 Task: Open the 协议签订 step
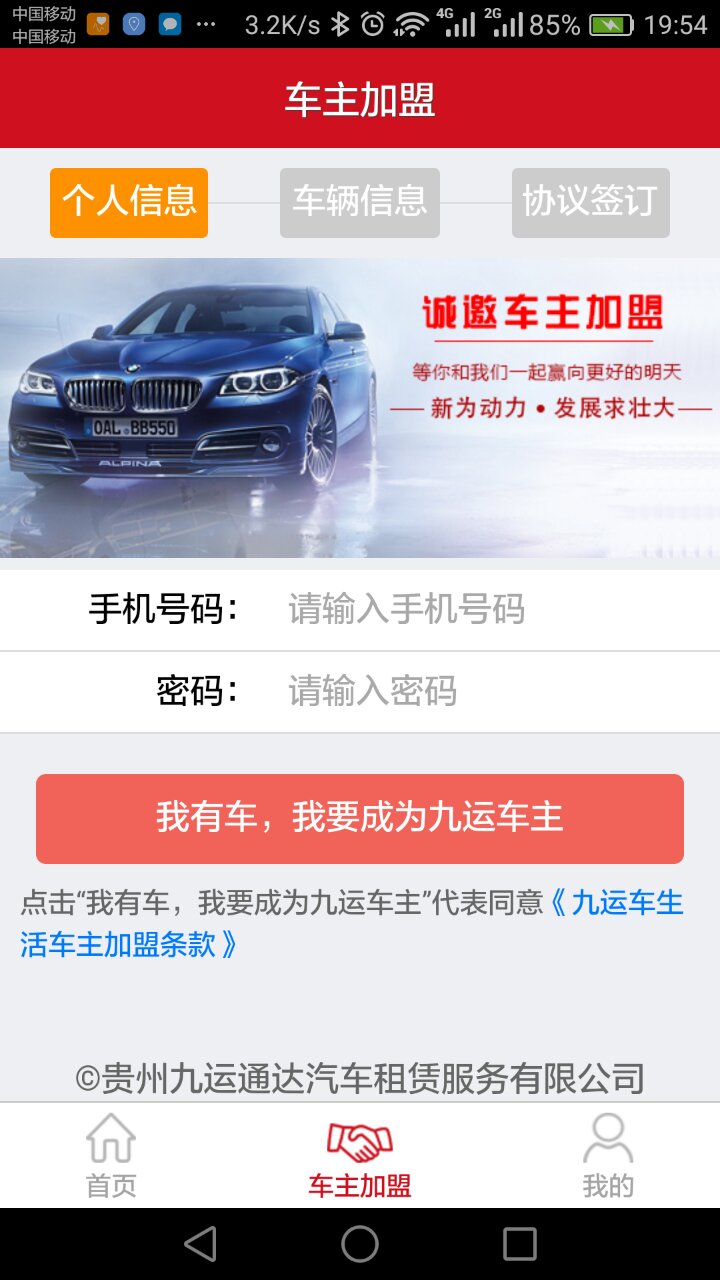coord(590,203)
